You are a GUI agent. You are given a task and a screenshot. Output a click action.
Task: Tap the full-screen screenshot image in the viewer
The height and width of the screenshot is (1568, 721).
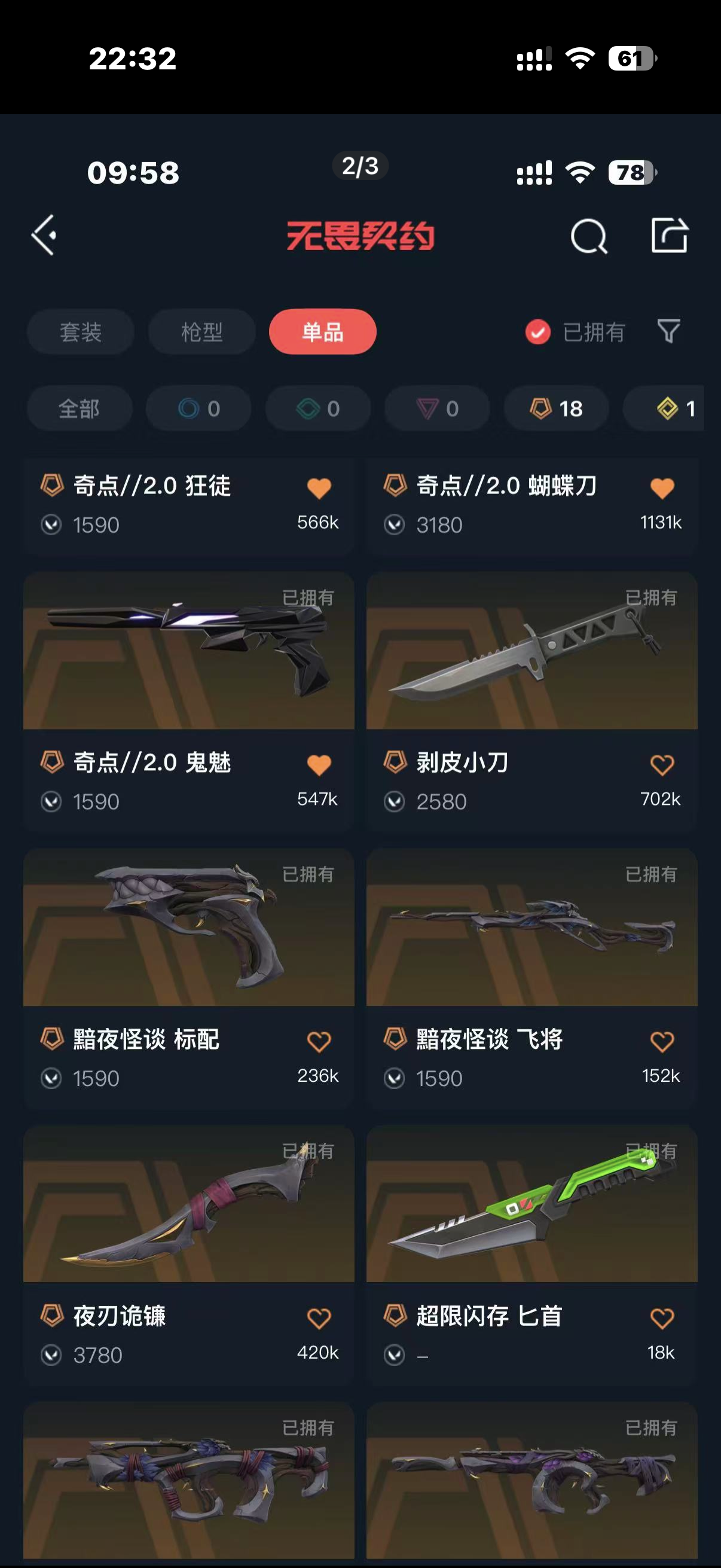(x=360, y=840)
